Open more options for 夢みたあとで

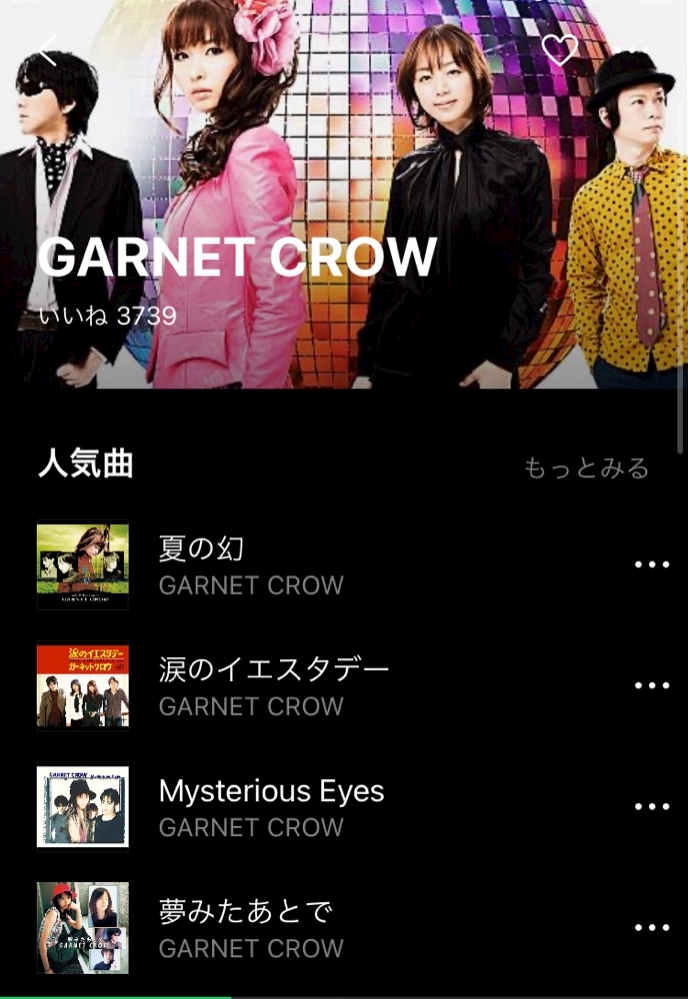(x=652, y=928)
